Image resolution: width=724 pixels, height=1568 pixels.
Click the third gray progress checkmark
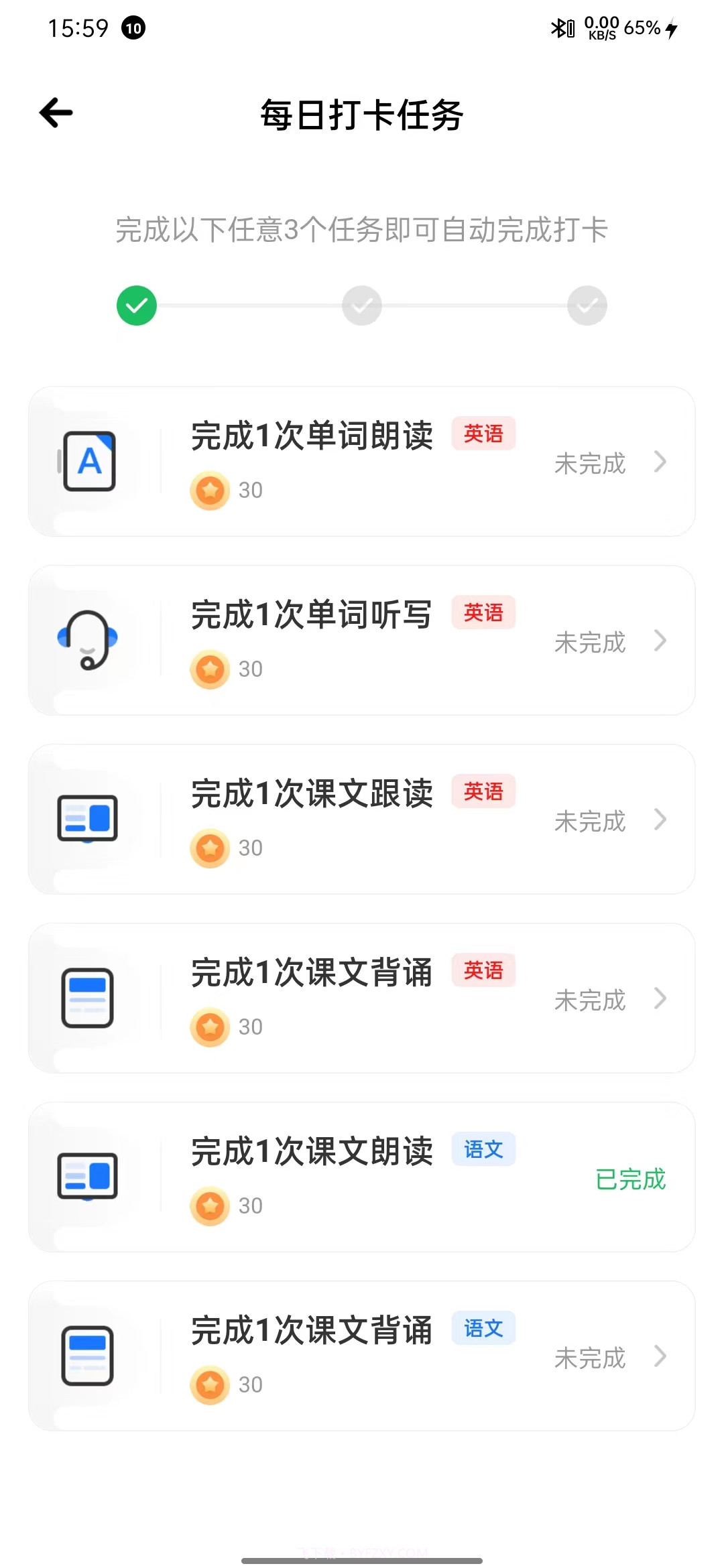[587, 305]
